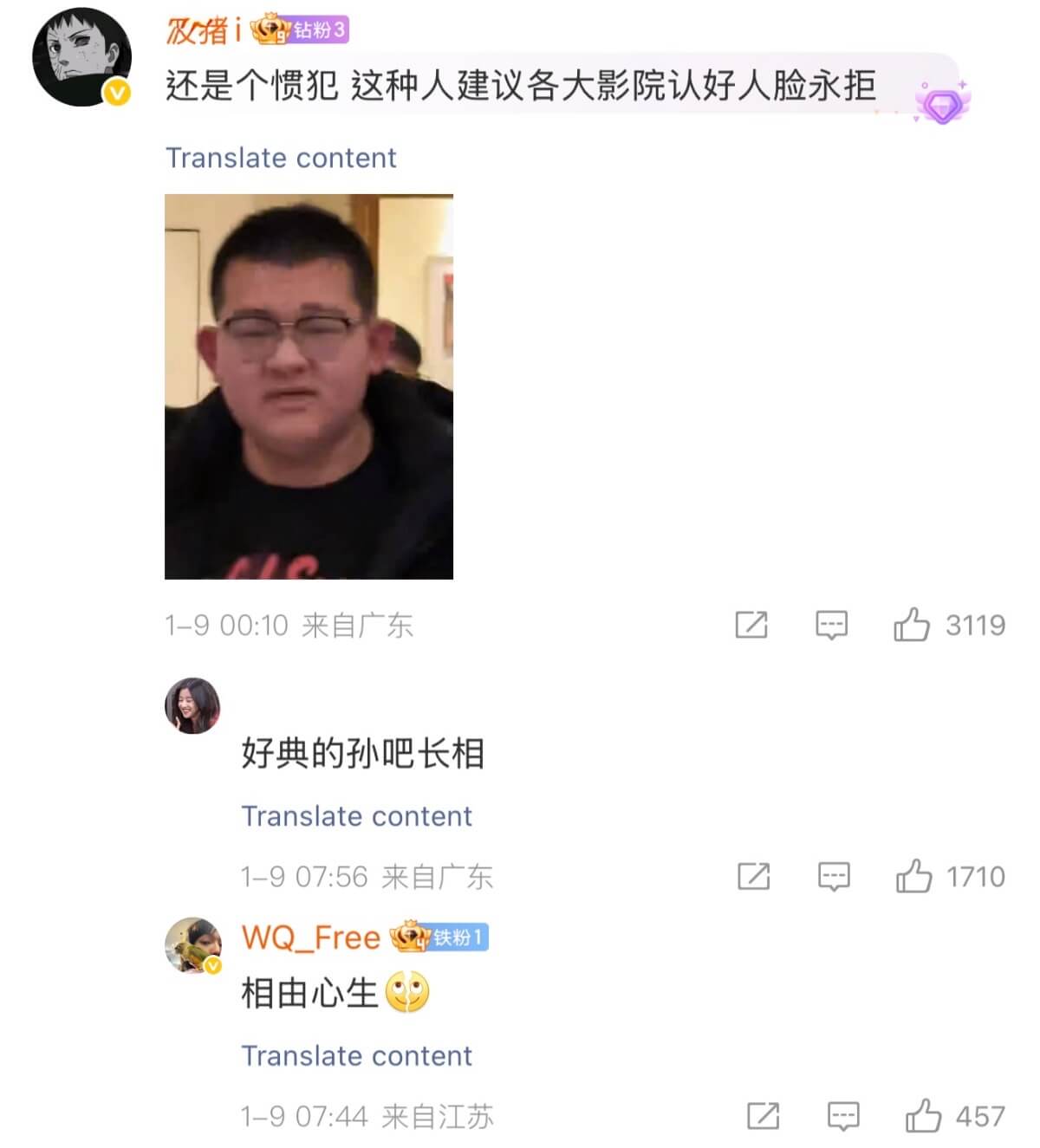Image resolution: width=1040 pixels, height=1148 pixels.
Task: Open the profile picture of the top commenter
Action: point(81,57)
